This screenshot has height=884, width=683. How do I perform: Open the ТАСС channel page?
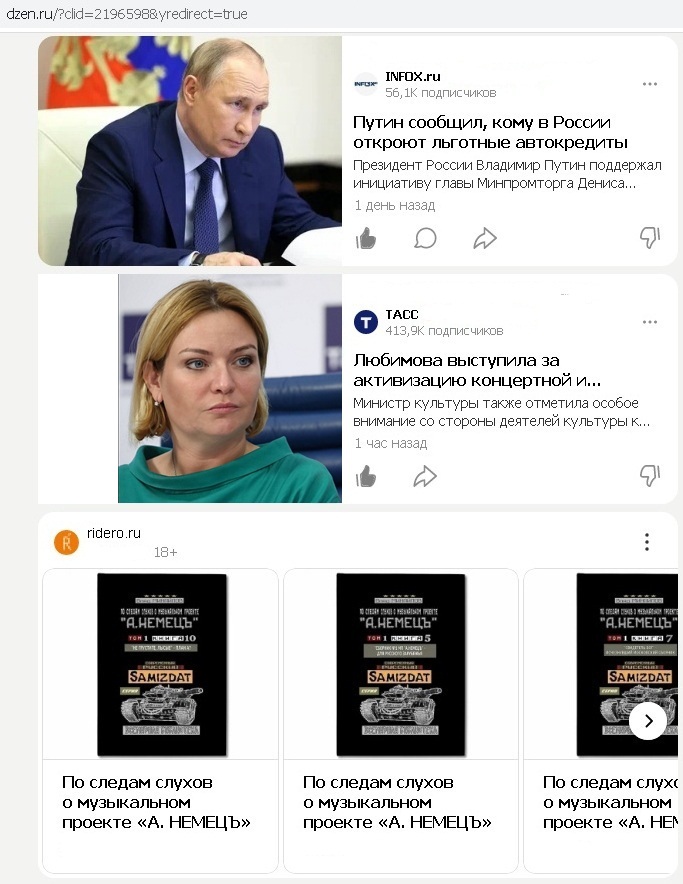click(401, 314)
